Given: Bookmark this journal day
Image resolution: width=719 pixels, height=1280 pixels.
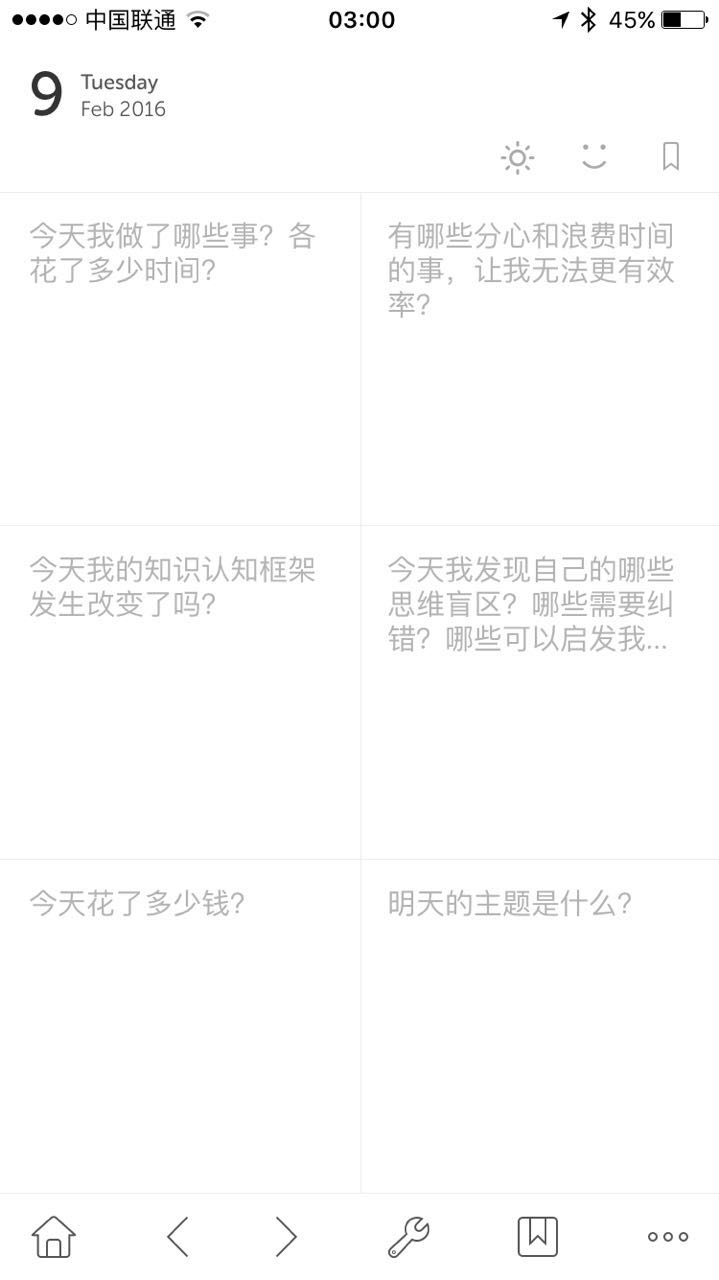Looking at the screenshot, I should point(671,157).
